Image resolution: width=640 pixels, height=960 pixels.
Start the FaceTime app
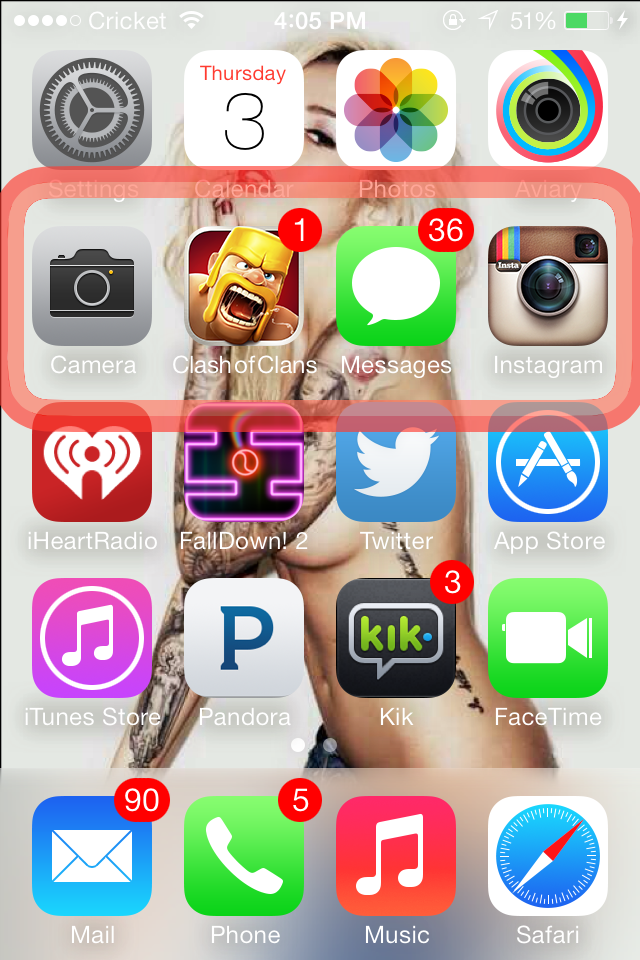tap(548, 638)
